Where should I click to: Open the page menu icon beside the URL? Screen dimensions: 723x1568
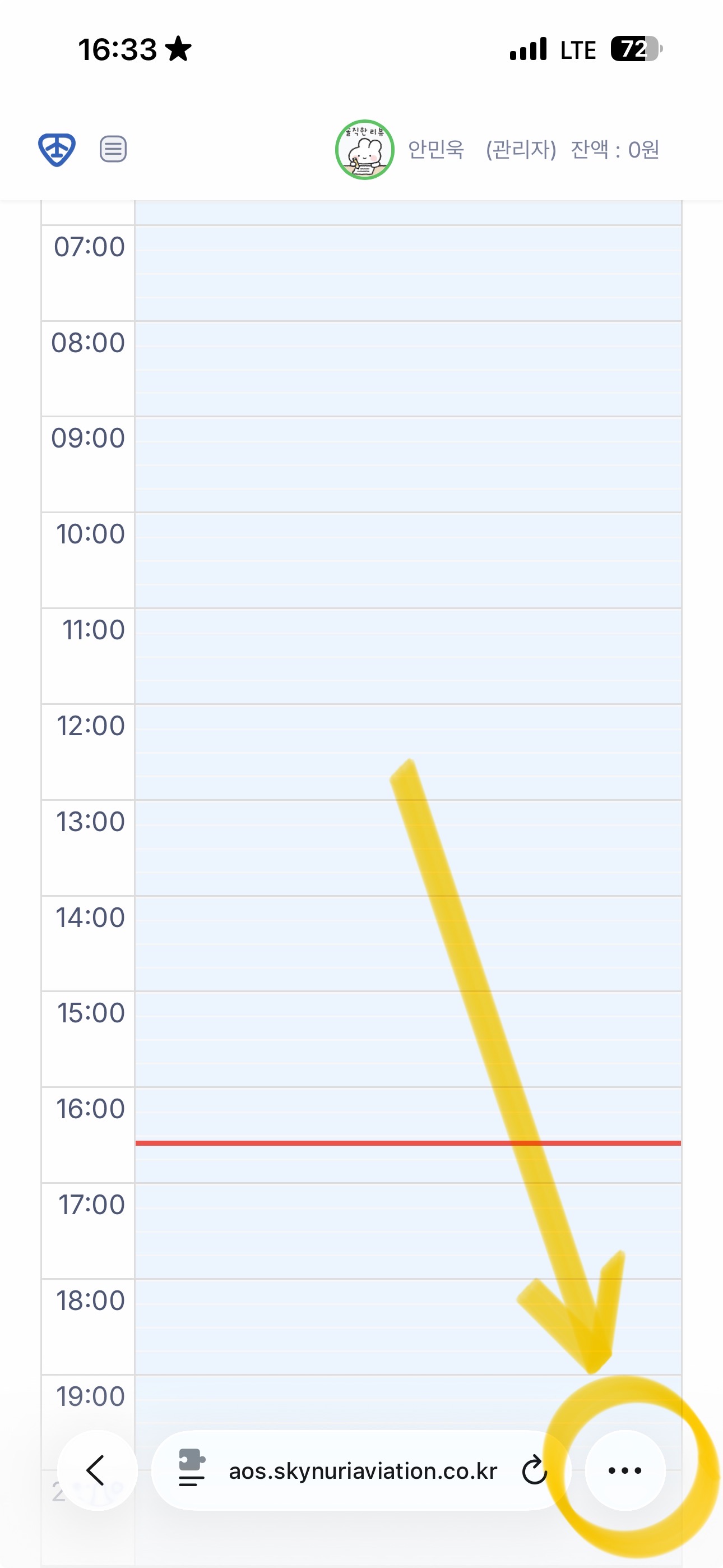pyautogui.click(x=192, y=1468)
